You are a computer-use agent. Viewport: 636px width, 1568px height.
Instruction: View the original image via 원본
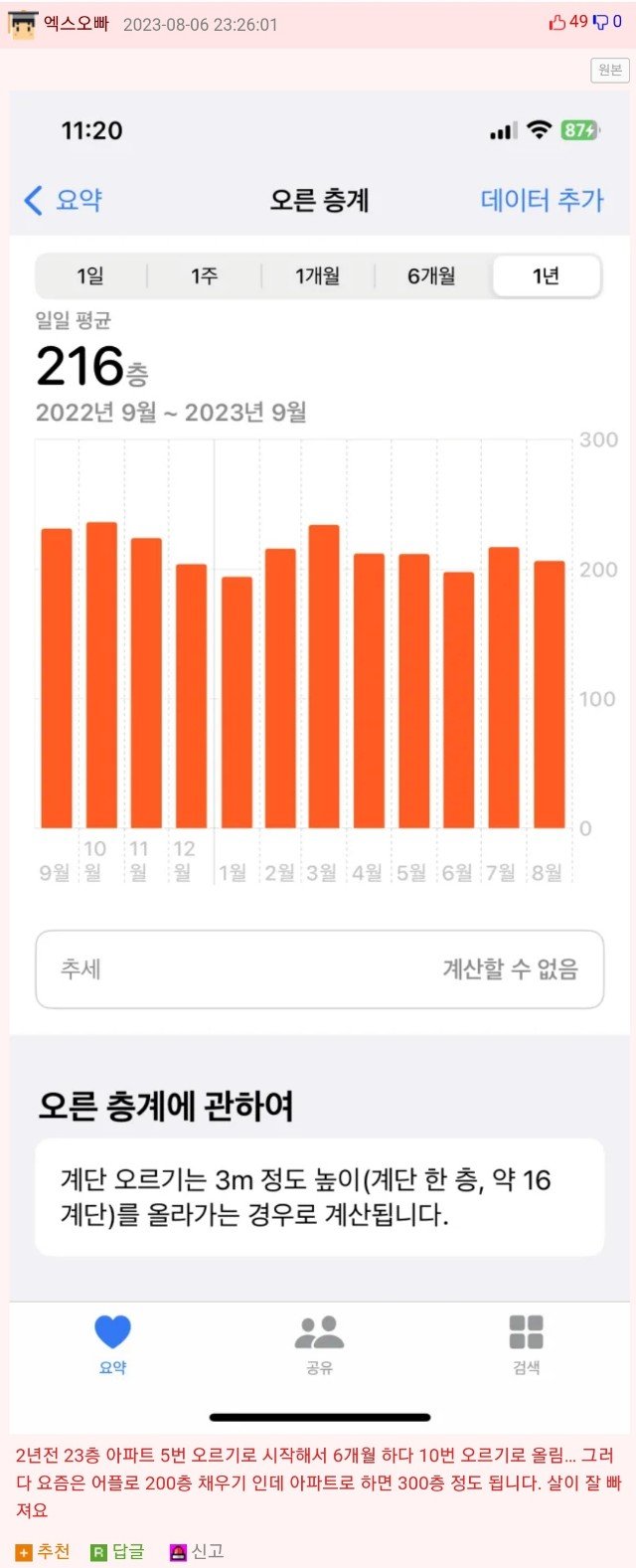click(609, 70)
